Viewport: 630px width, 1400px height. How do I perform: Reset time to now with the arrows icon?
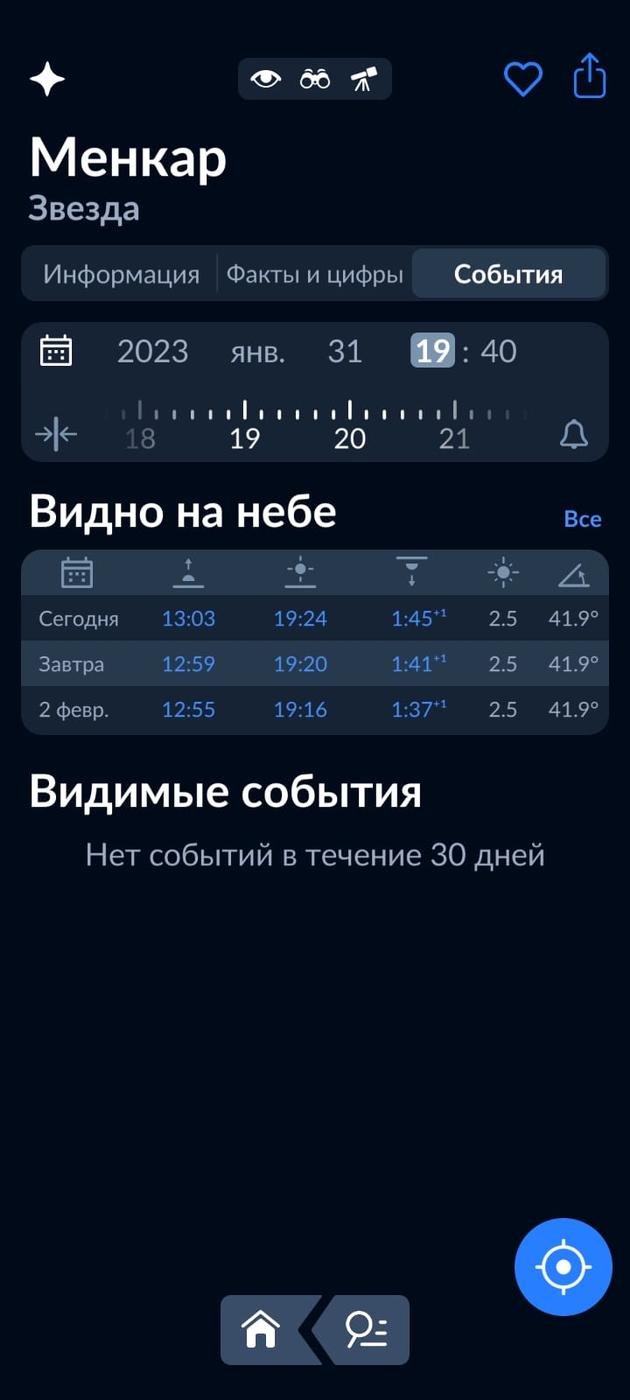pyautogui.click(x=56, y=434)
